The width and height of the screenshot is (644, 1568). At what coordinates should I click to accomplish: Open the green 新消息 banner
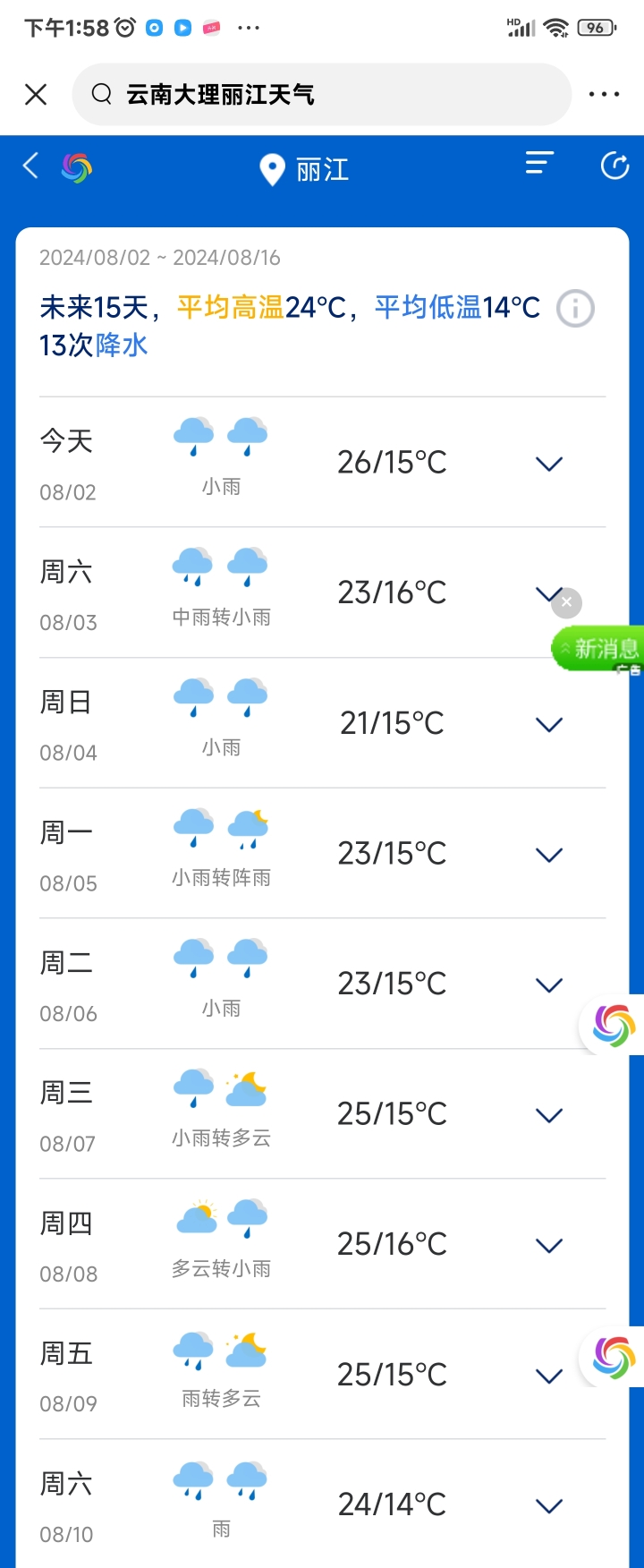pyautogui.click(x=601, y=648)
